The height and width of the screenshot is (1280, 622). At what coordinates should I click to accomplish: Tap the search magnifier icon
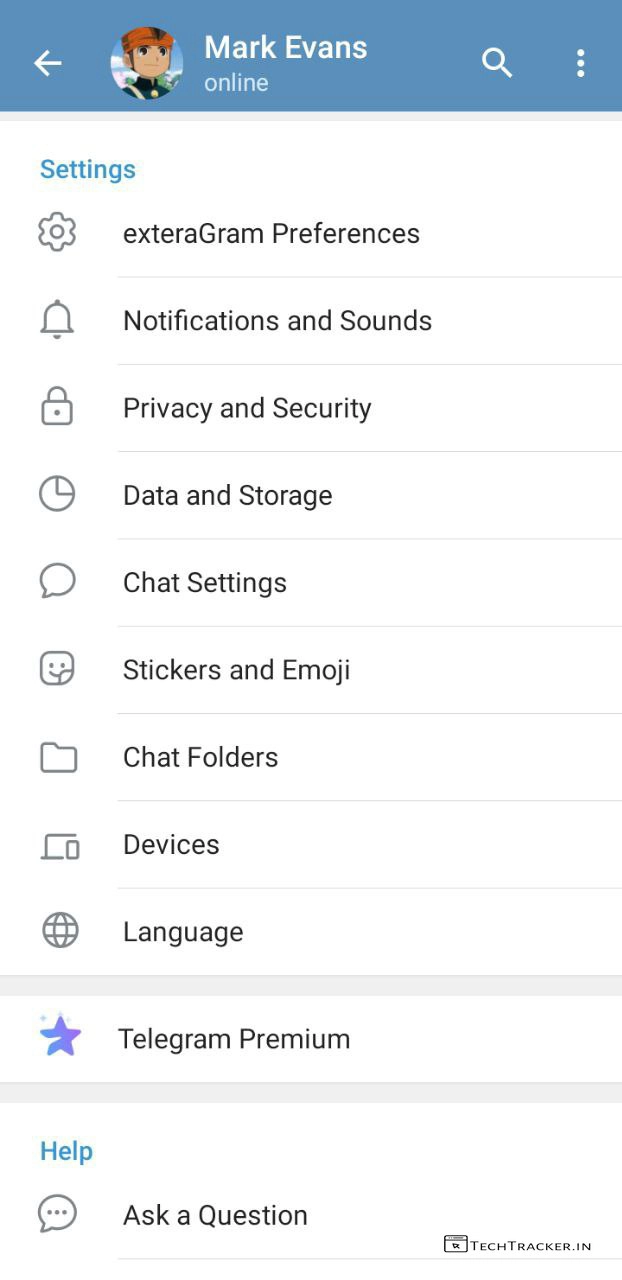coord(497,63)
